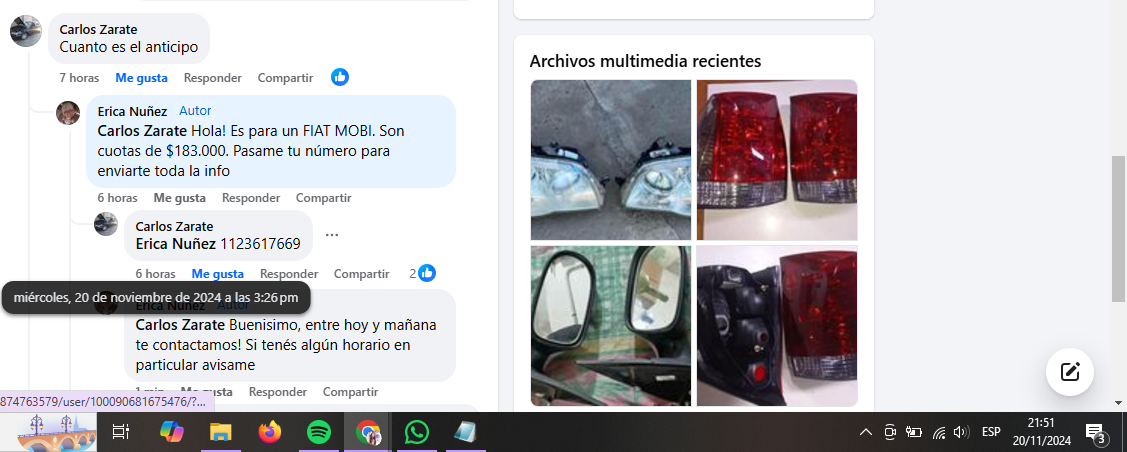Share Carlos Zarate's phone number comment
1127x452 pixels.
(361, 274)
